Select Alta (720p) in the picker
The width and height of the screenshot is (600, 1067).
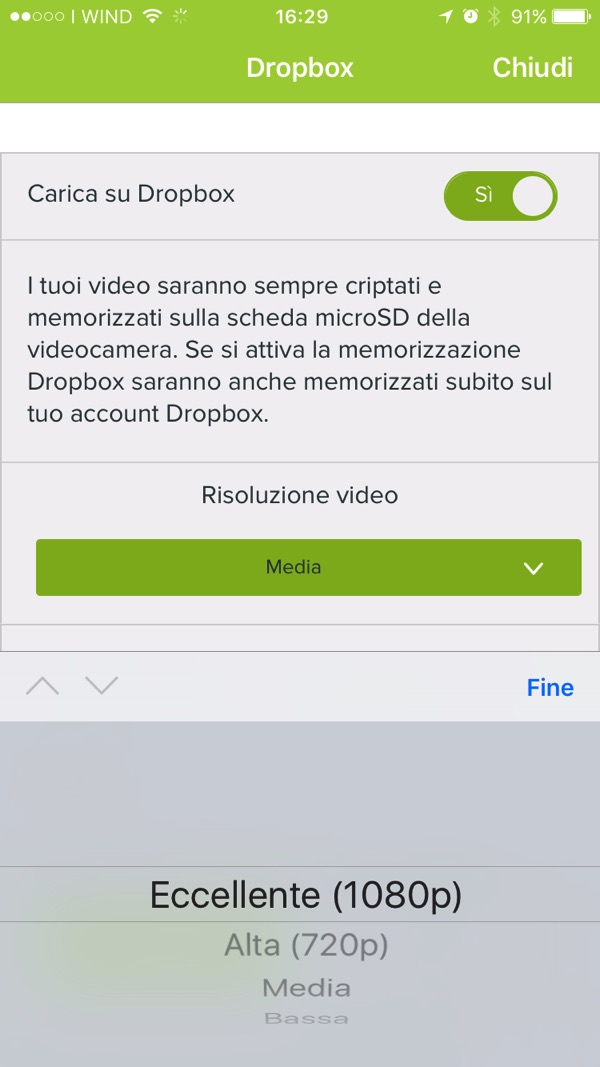[x=306, y=945]
